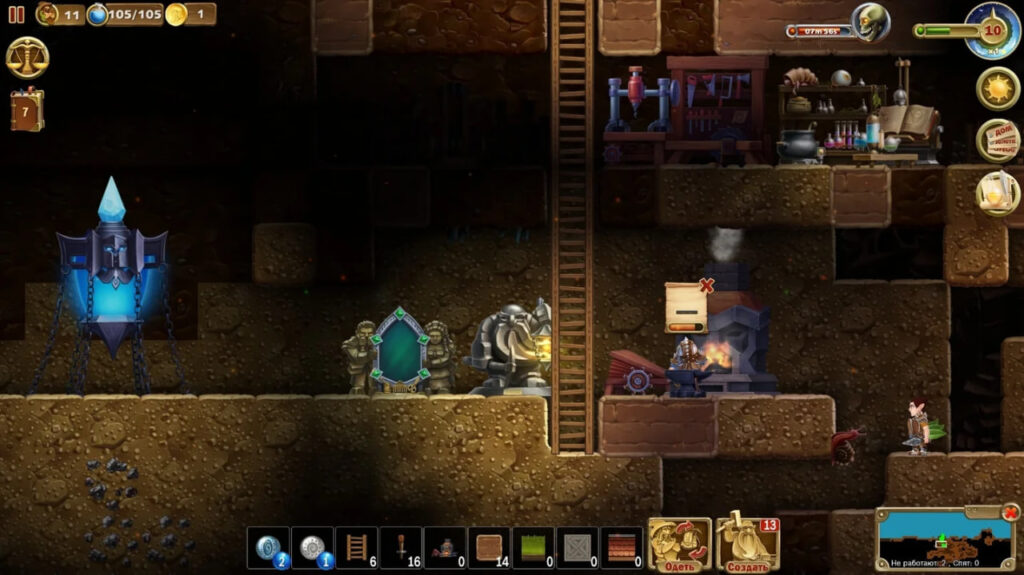This screenshot has height=575, width=1024.
Task: Tap the sun spell button
Action: click(997, 88)
